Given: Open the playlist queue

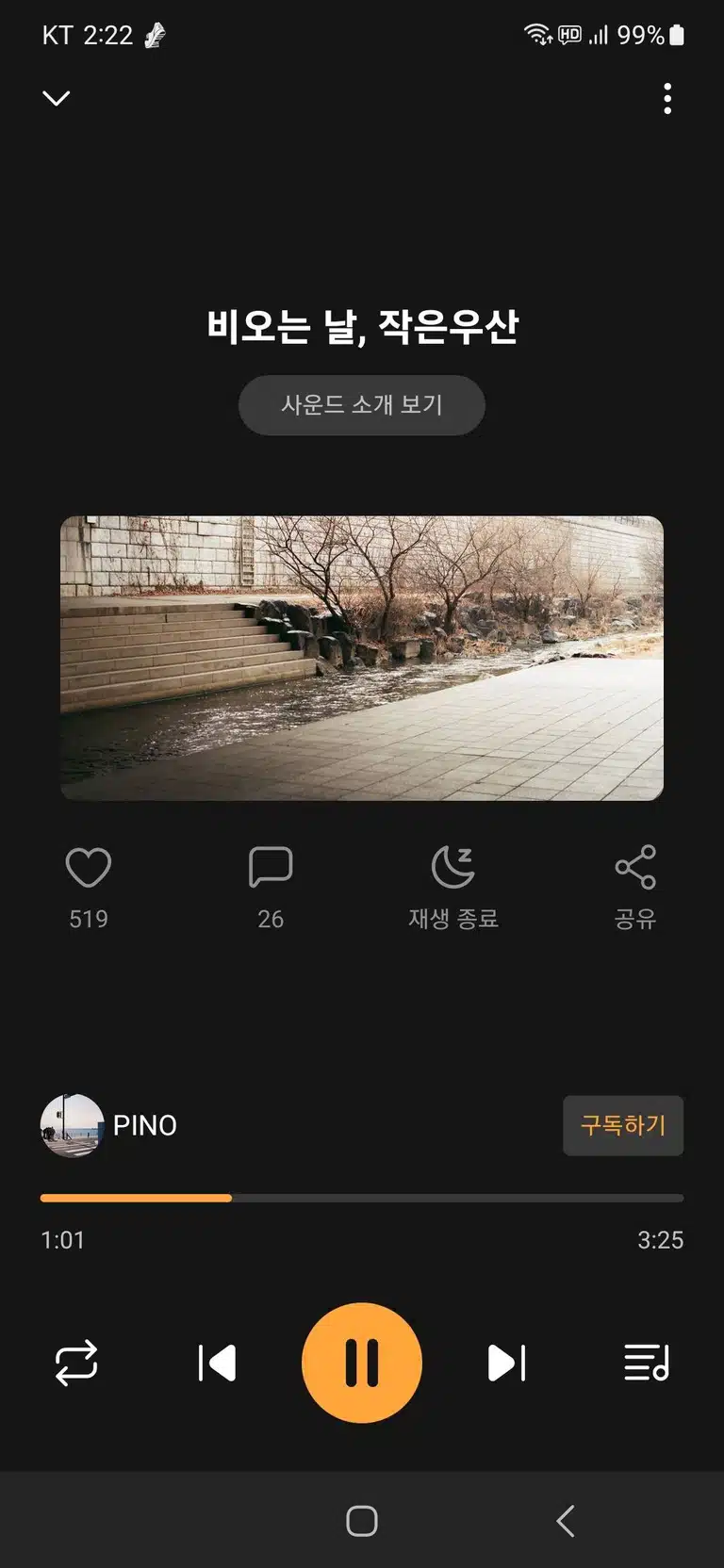Looking at the screenshot, I should tap(647, 1363).
